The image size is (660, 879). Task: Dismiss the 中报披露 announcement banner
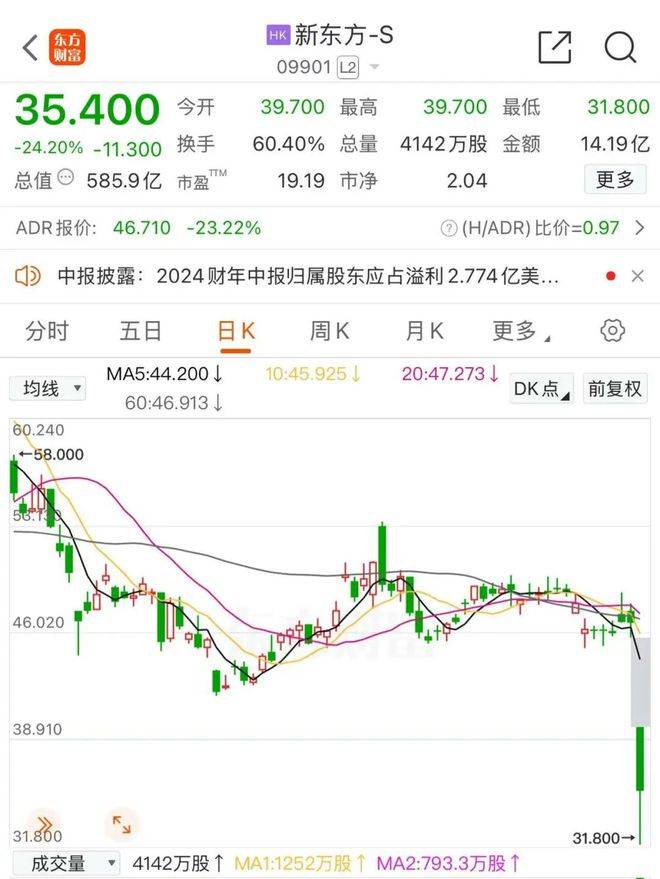(x=637, y=276)
